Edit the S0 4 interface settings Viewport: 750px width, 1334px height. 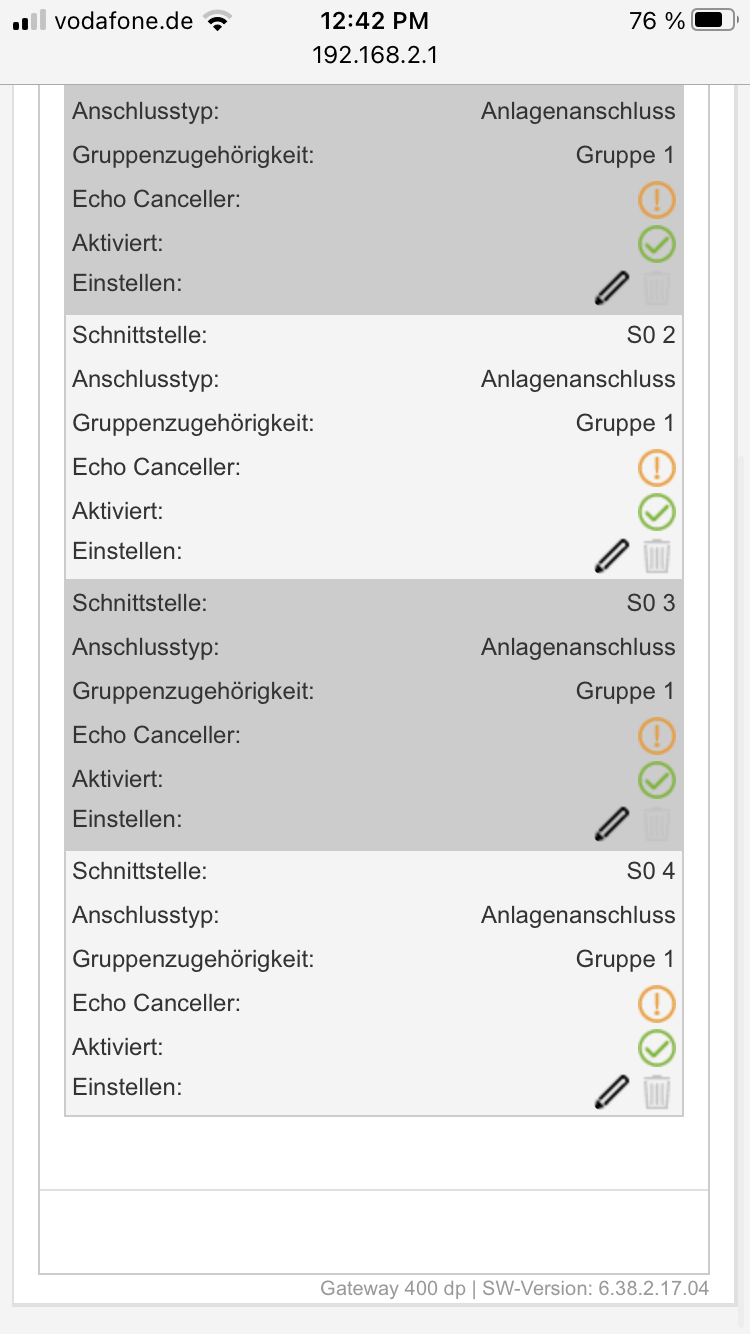pos(612,1091)
